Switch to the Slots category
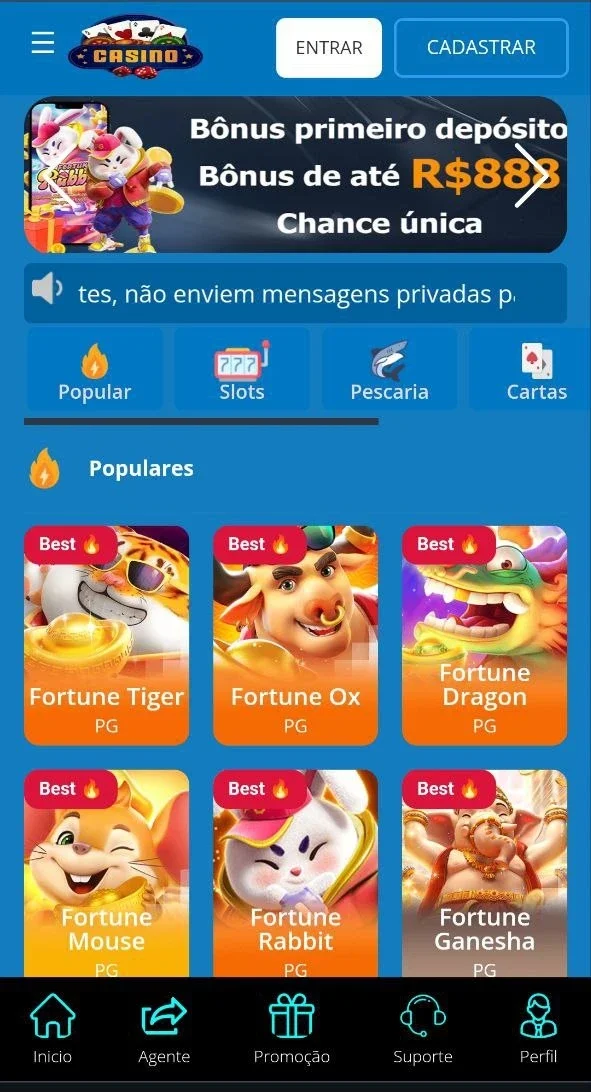This screenshot has width=591, height=1092. pyautogui.click(x=242, y=370)
